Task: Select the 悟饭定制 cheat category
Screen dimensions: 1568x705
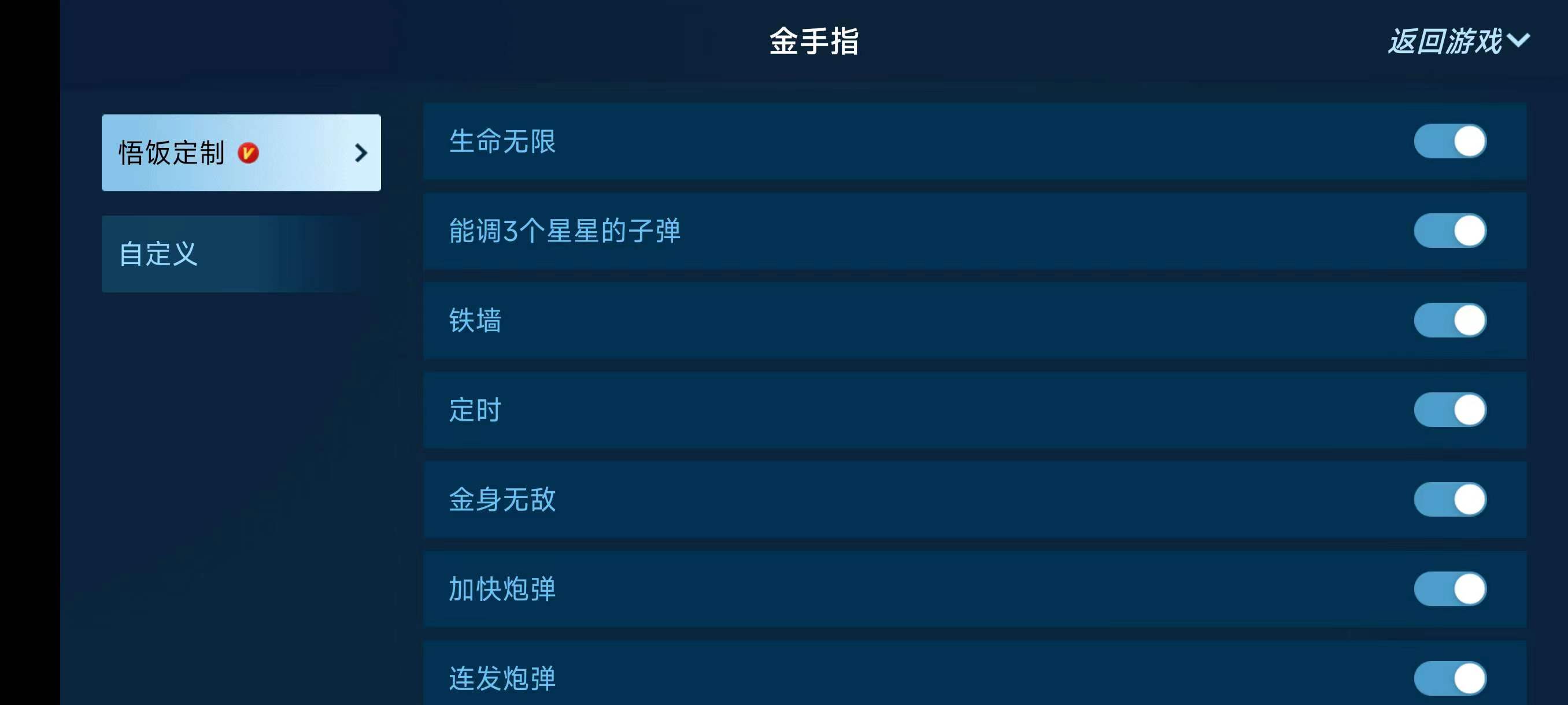Action: (241, 153)
